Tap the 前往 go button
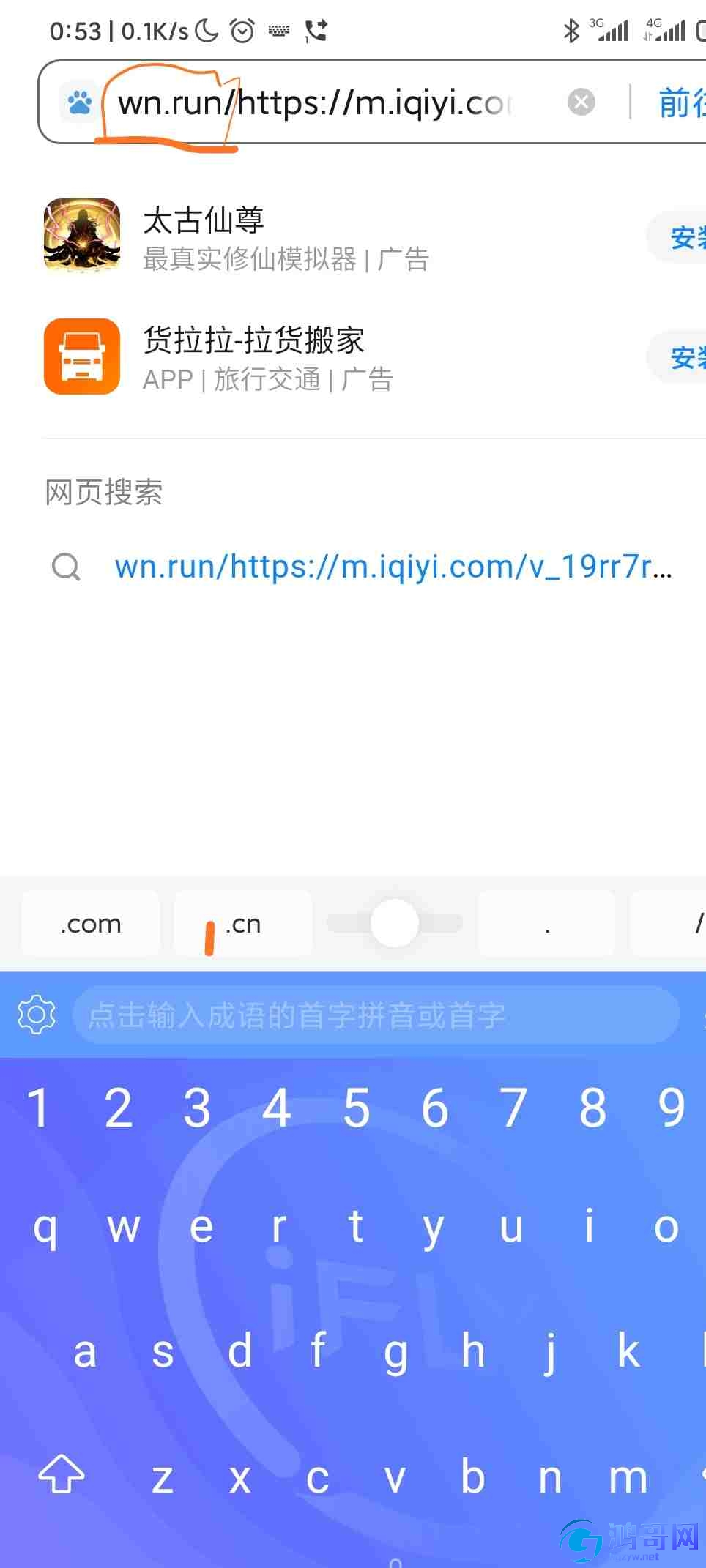706x1568 pixels. pos(682,102)
